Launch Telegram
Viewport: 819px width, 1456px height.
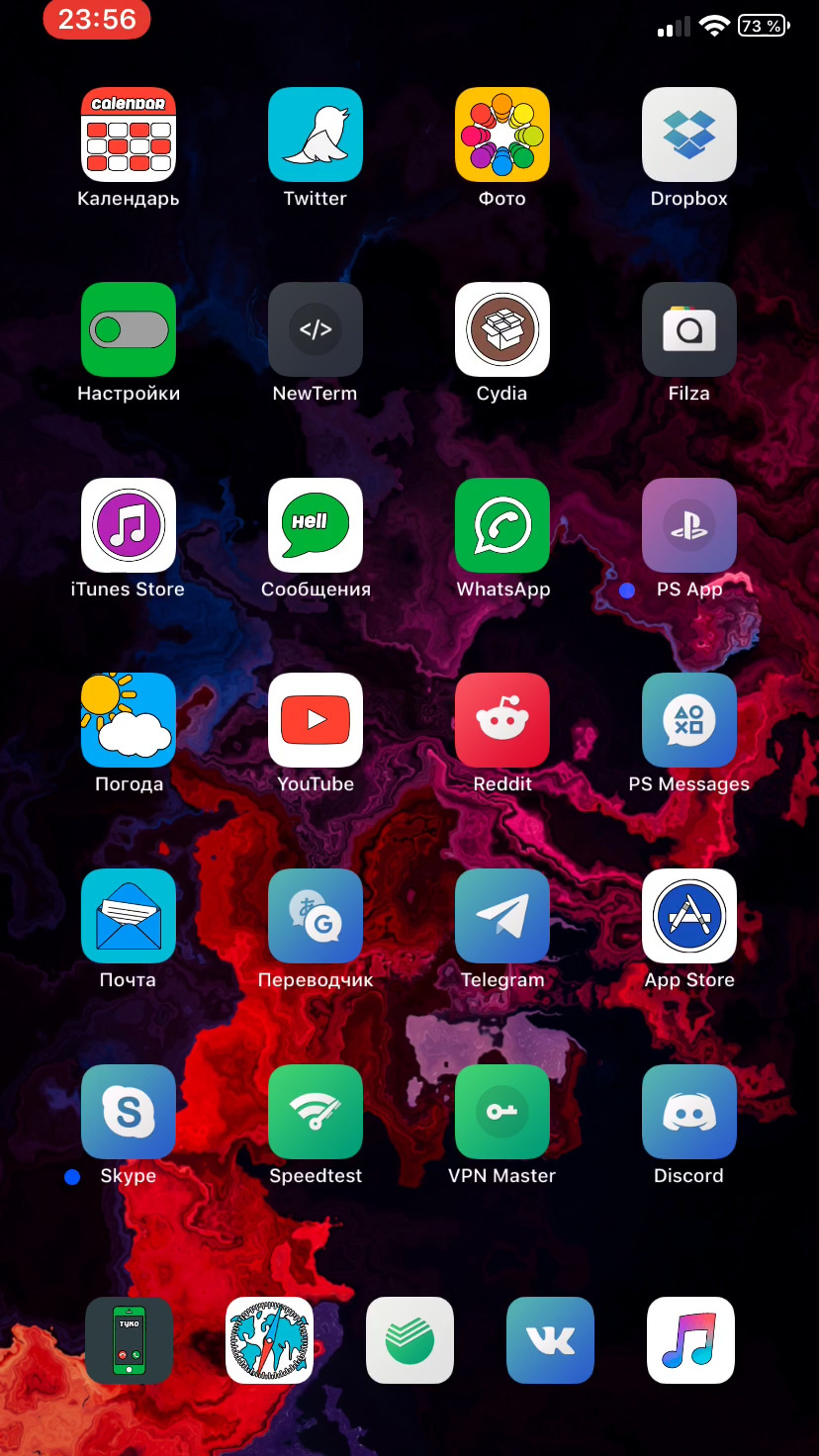(x=502, y=916)
